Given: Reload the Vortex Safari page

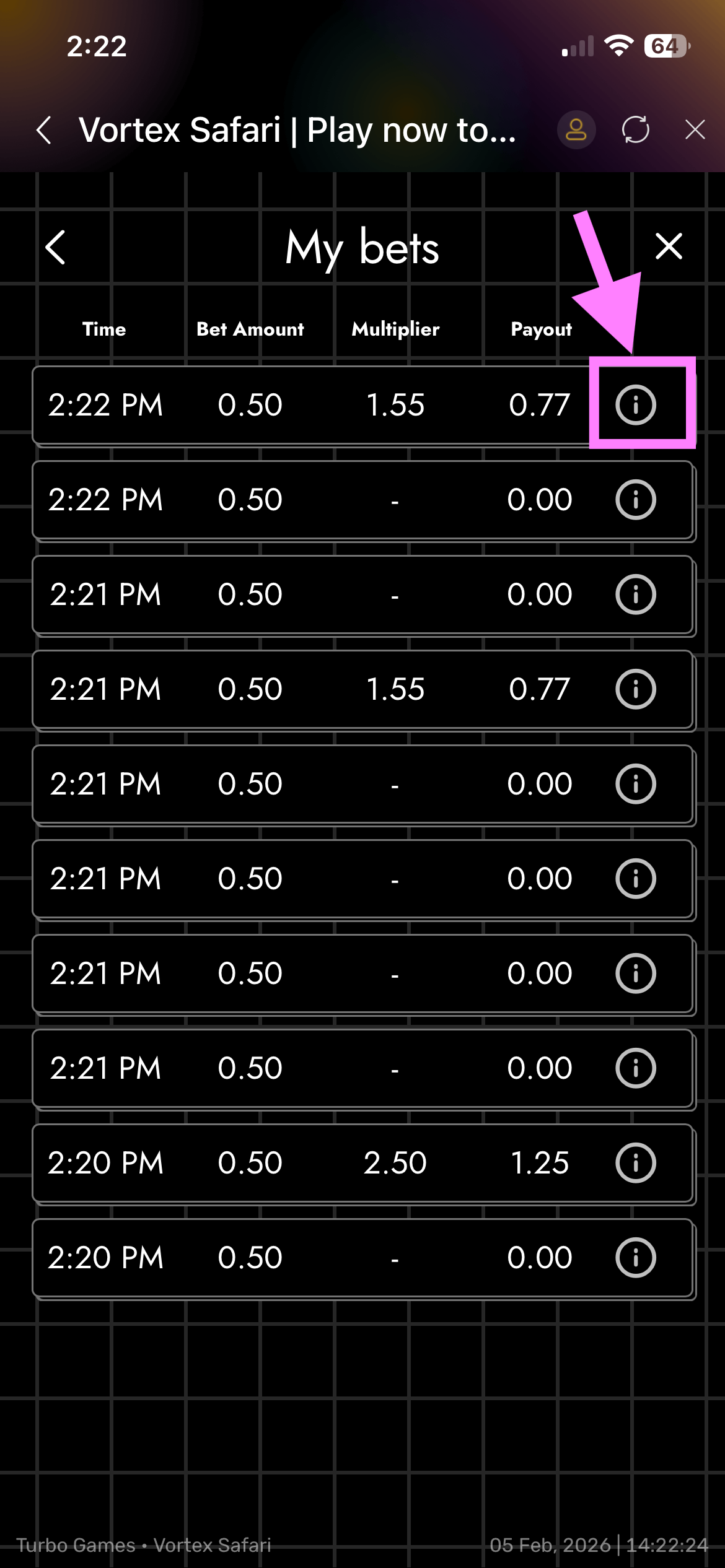Looking at the screenshot, I should coord(636,130).
